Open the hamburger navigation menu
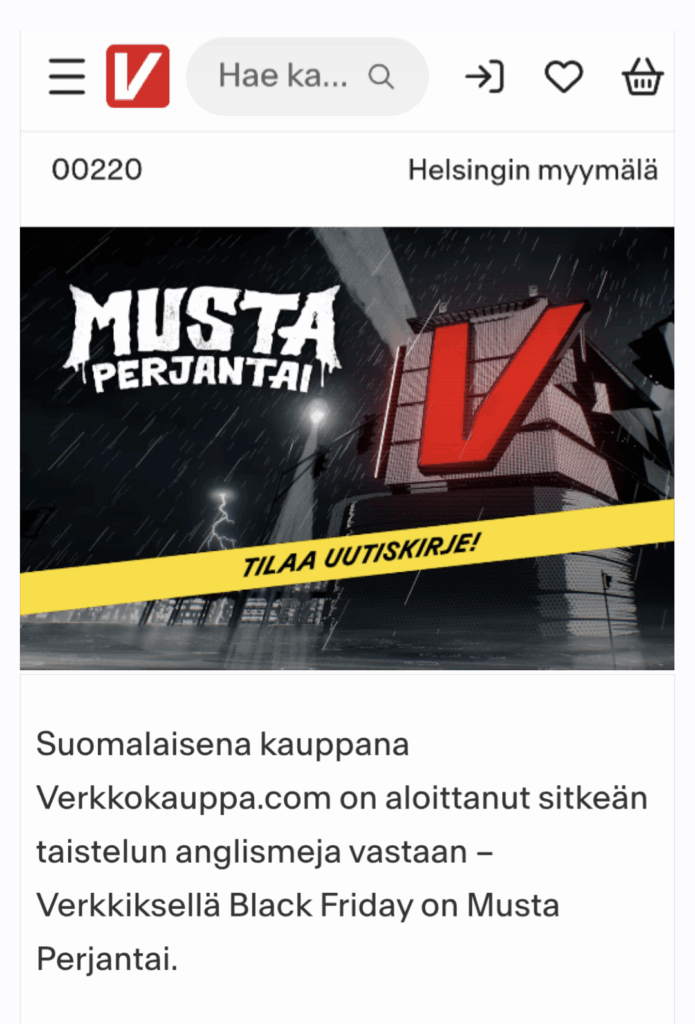The image size is (695, 1024). (67, 76)
